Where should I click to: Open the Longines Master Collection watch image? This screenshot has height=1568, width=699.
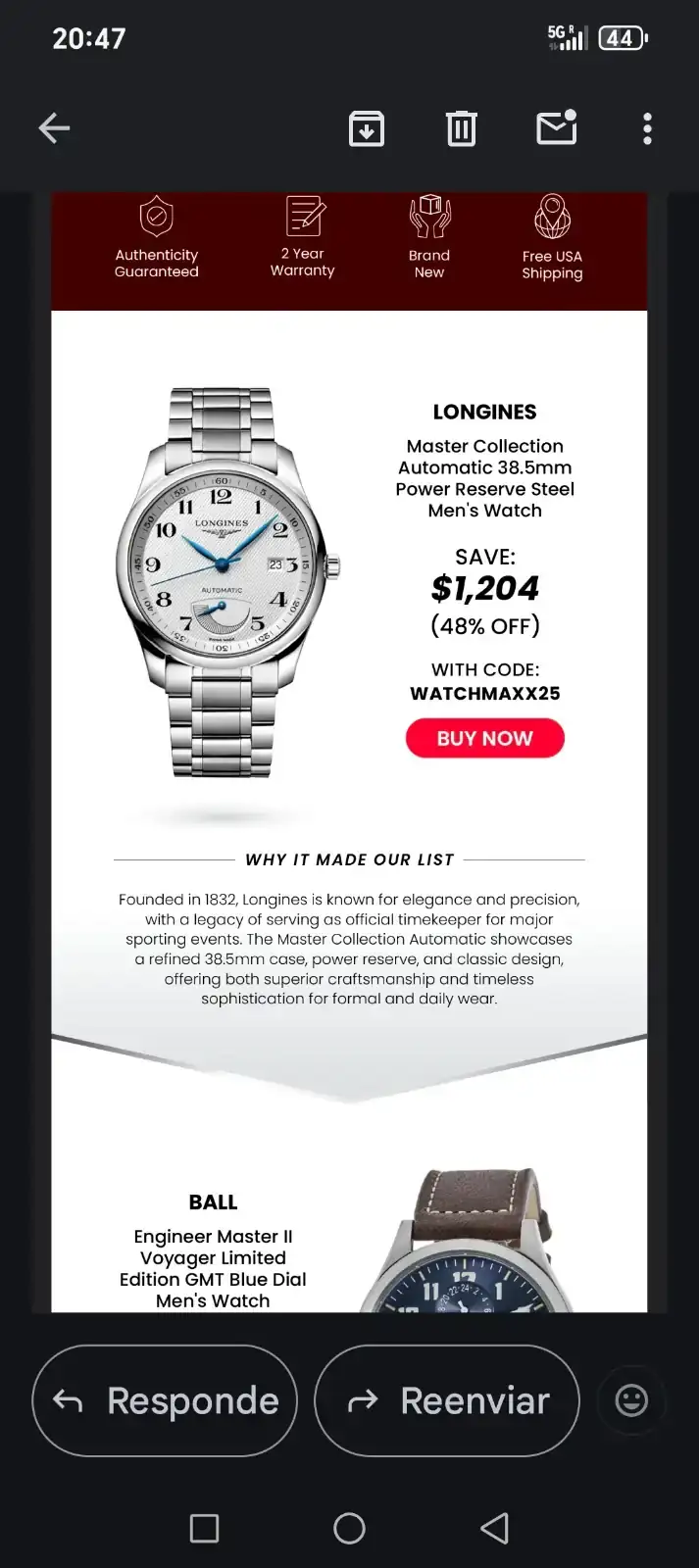(x=226, y=582)
